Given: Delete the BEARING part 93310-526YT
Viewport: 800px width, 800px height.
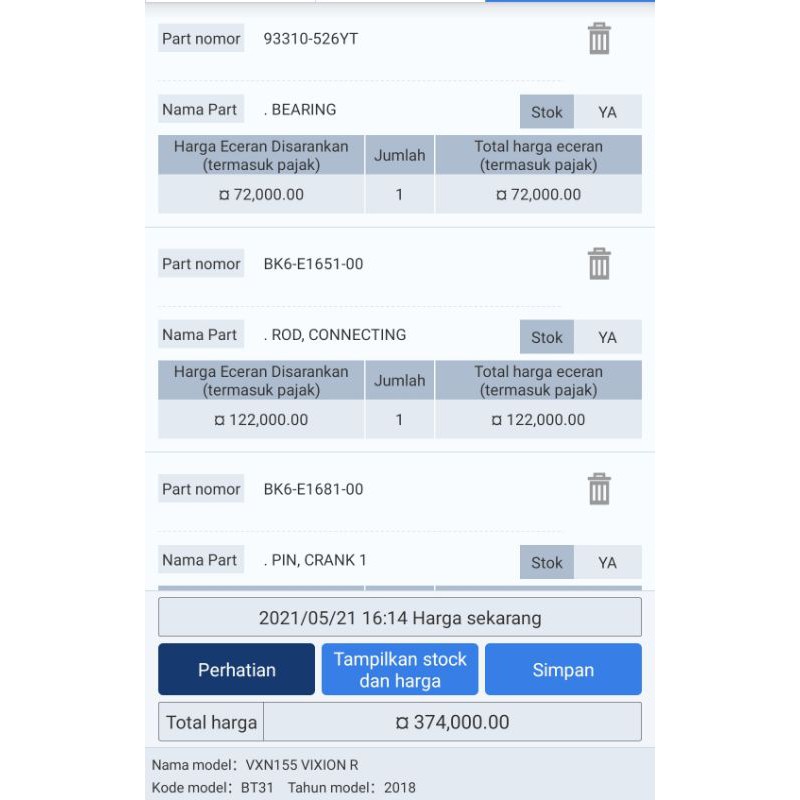Looking at the screenshot, I should [x=599, y=38].
